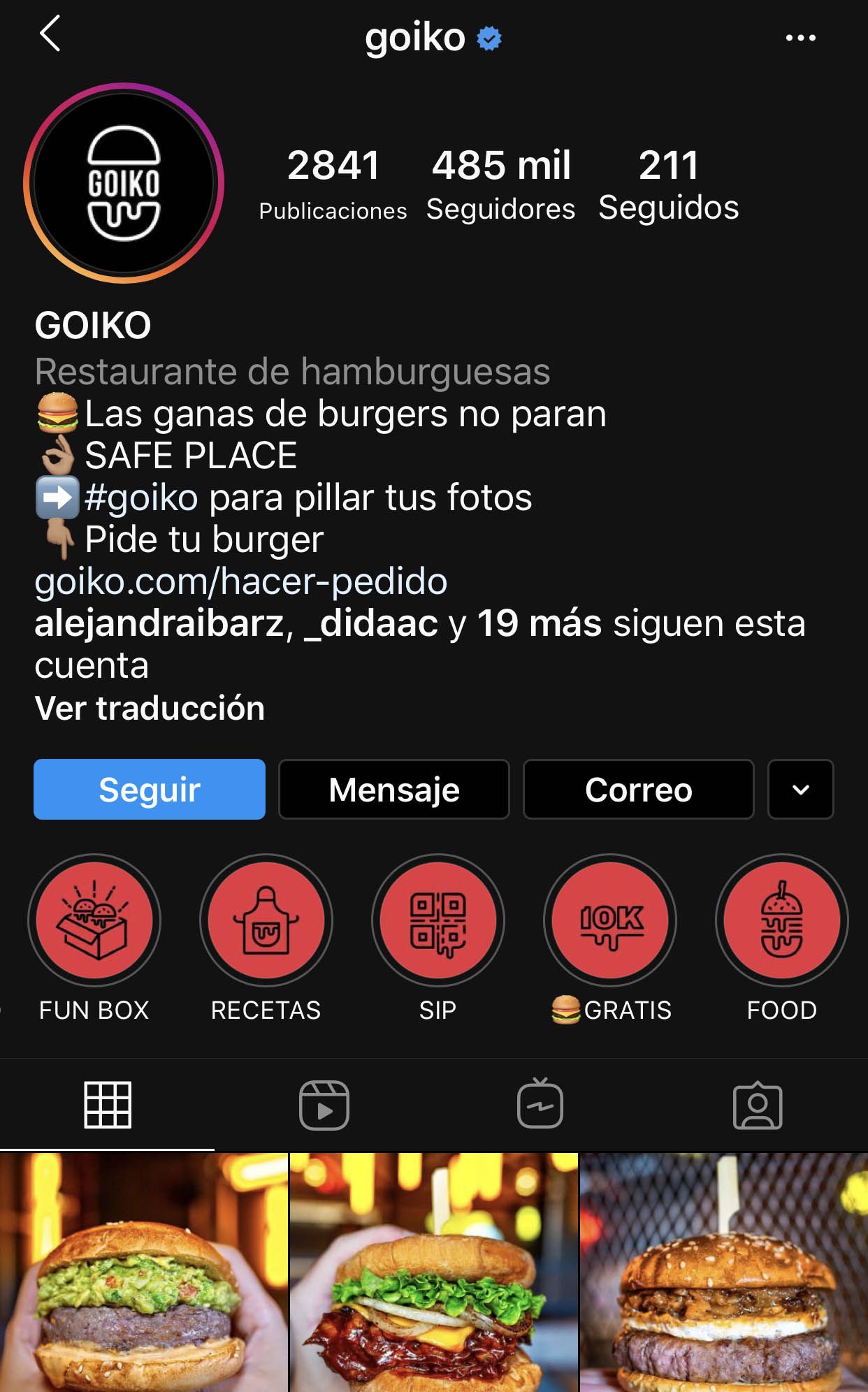Show translation of the bio

(x=149, y=707)
